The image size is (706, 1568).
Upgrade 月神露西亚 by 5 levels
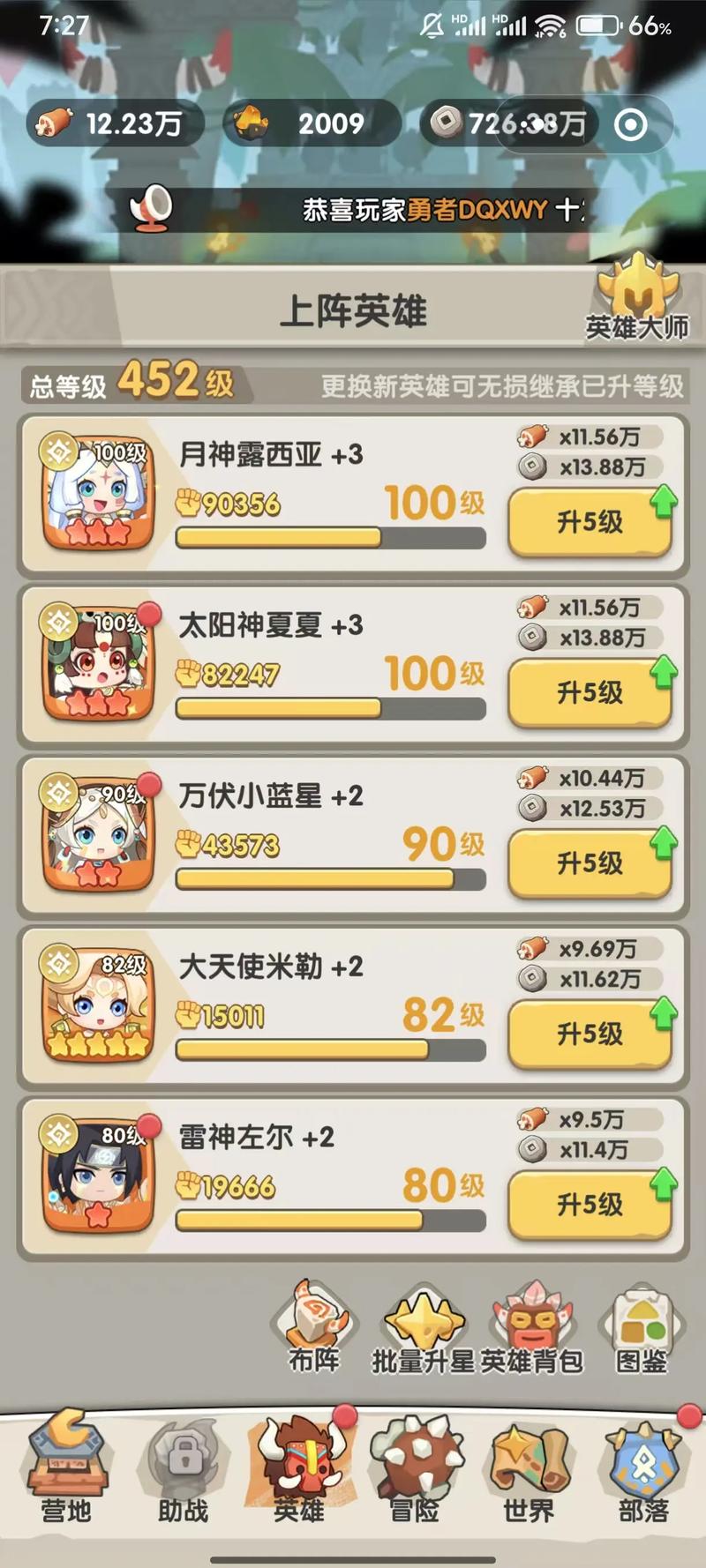click(590, 522)
